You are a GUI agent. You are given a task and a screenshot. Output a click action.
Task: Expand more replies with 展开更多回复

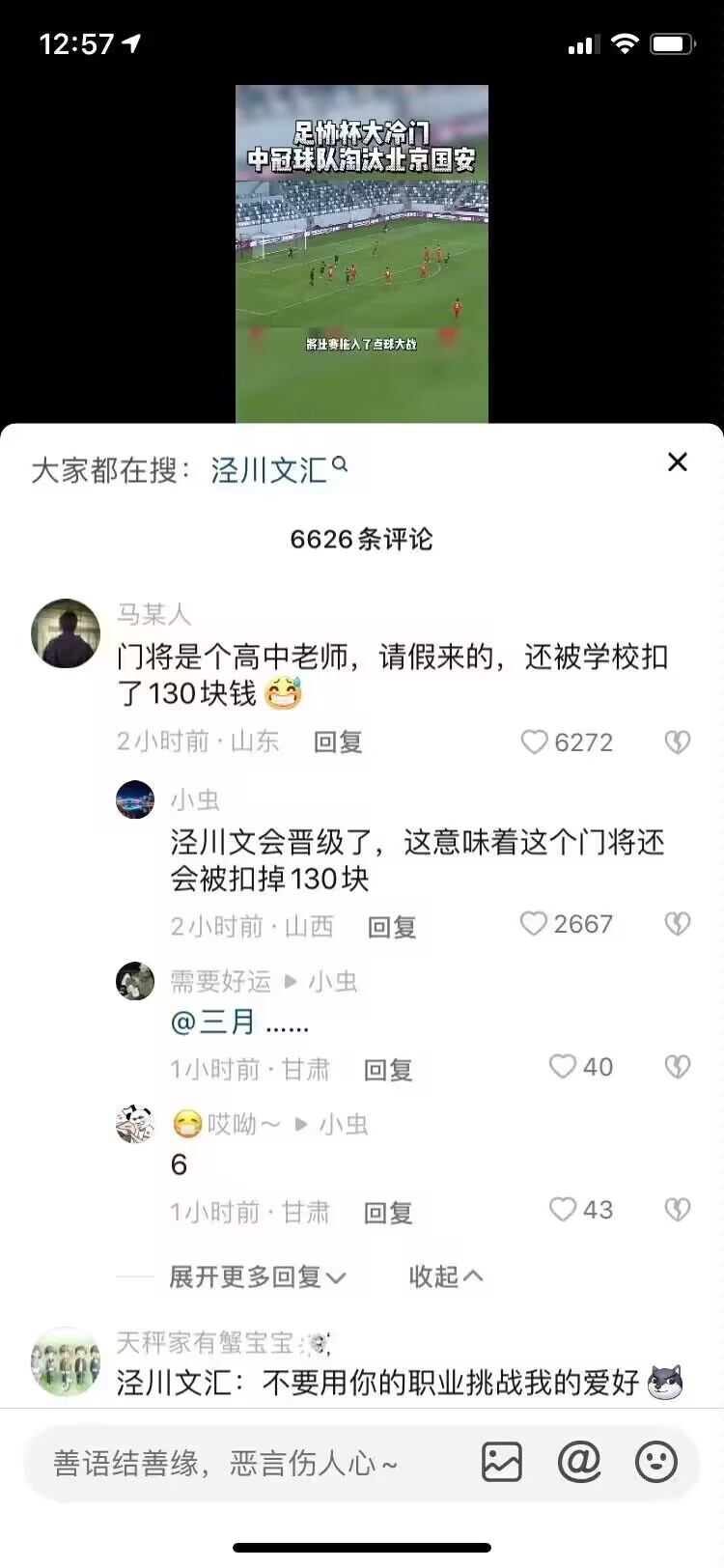tap(257, 1276)
